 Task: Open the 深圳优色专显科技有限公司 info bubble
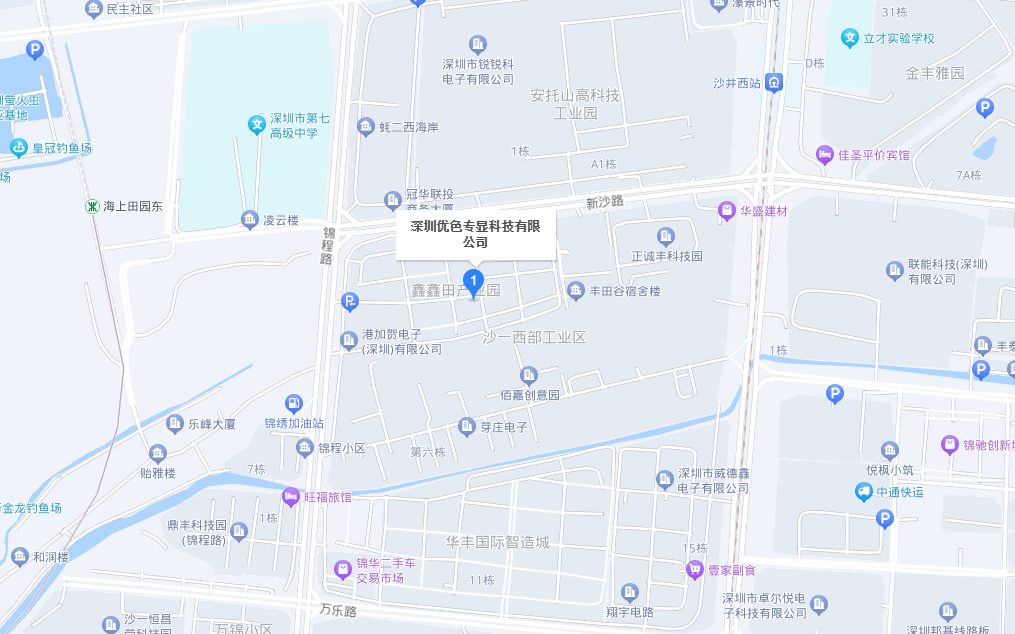475,234
